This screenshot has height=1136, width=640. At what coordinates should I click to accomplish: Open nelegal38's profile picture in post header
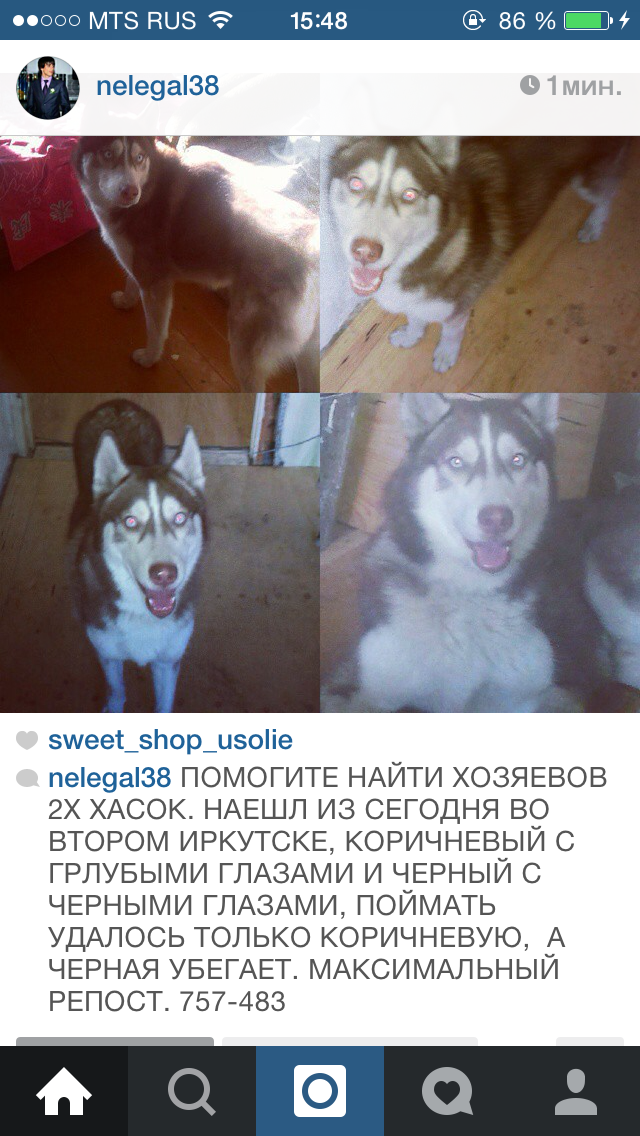tap(47, 88)
